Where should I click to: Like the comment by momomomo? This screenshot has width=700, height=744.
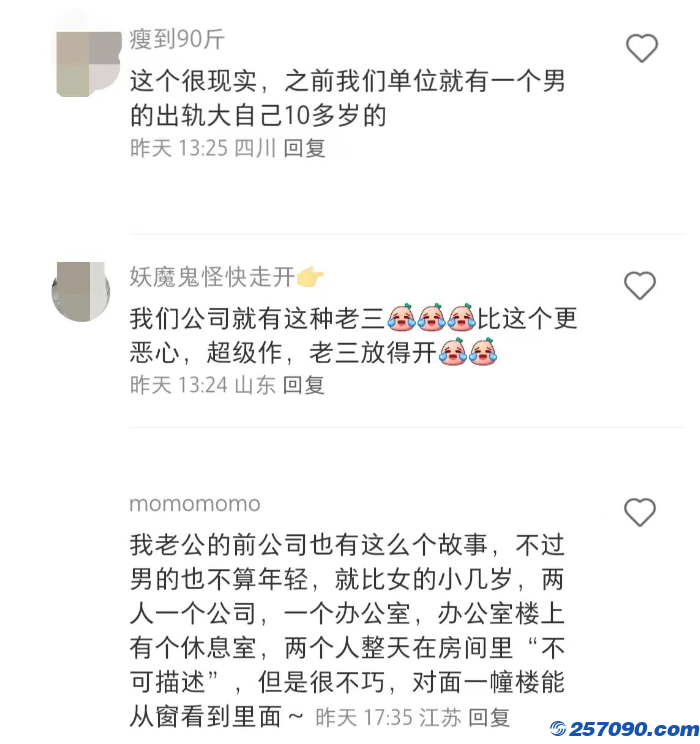pyautogui.click(x=640, y=513)
